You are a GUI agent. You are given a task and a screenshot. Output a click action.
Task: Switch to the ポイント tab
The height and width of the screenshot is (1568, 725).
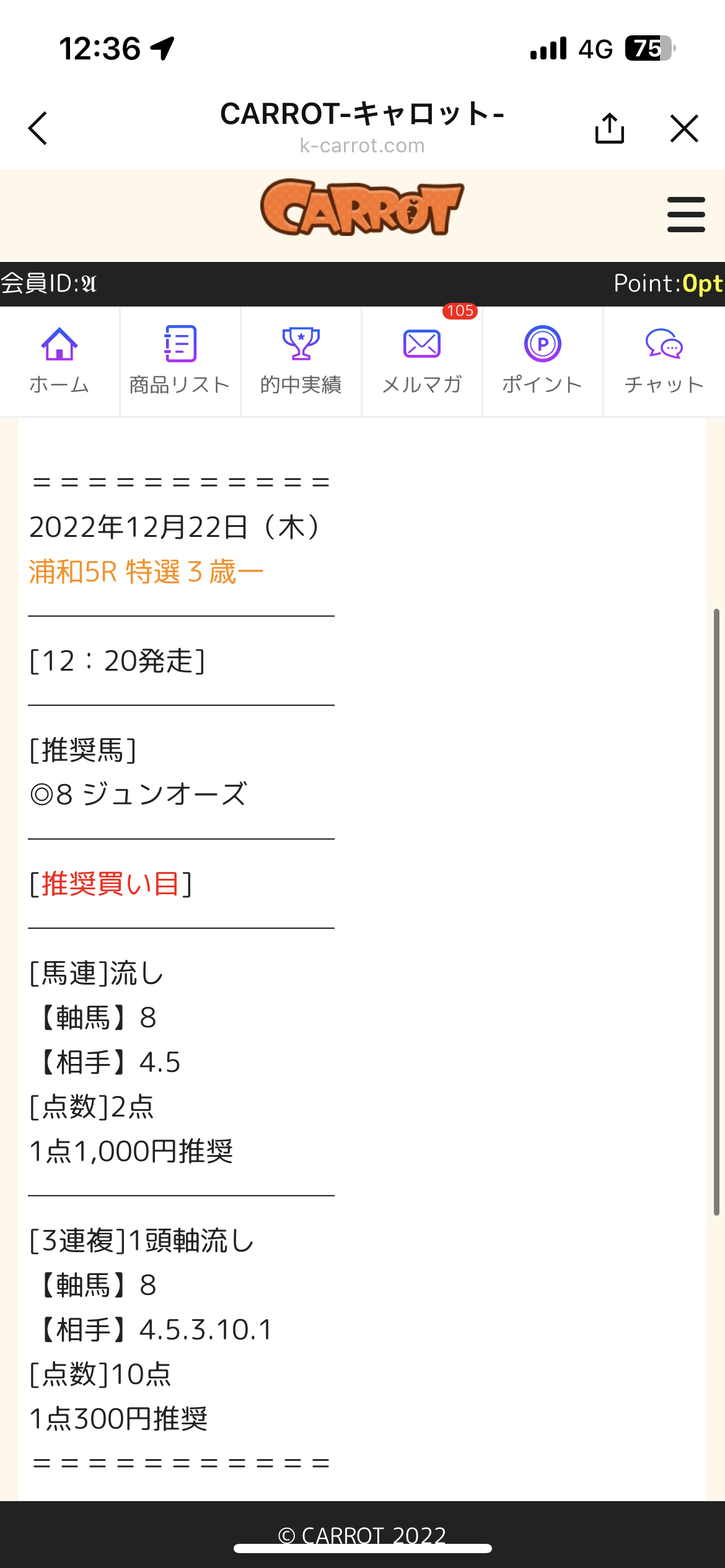click(543, 361)
